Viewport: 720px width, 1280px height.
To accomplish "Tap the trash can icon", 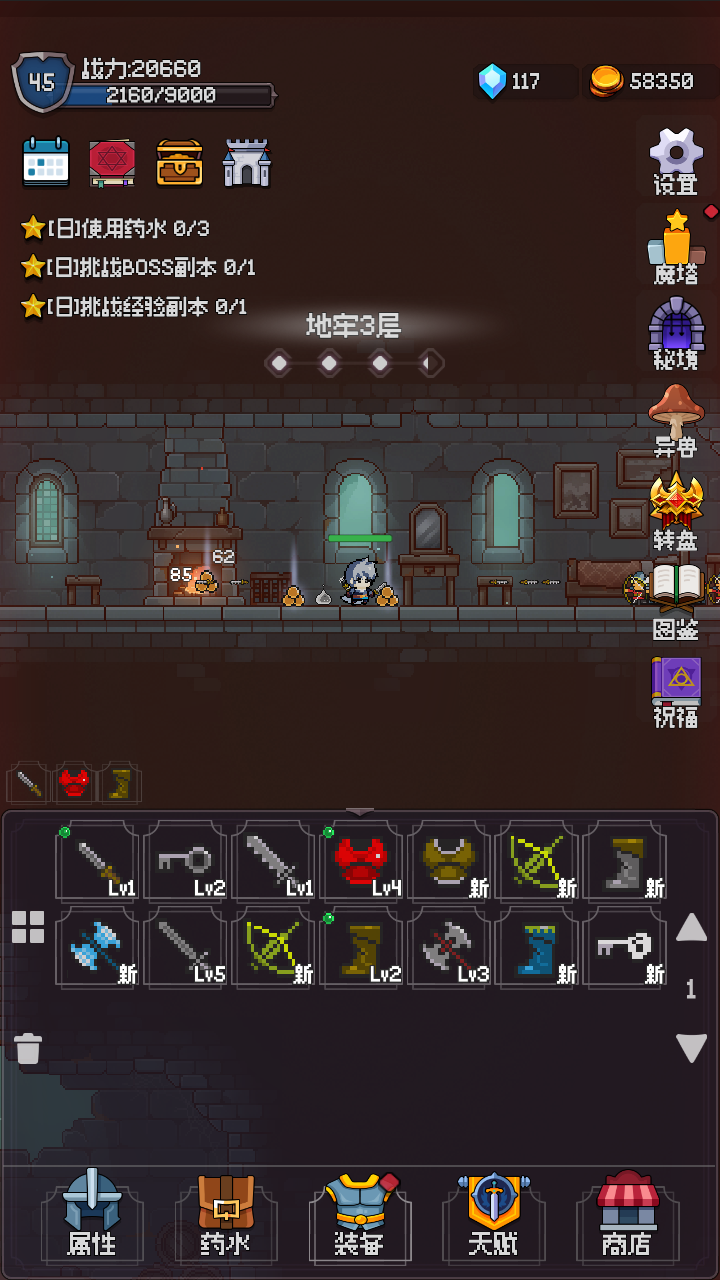I will point(28,1048).
